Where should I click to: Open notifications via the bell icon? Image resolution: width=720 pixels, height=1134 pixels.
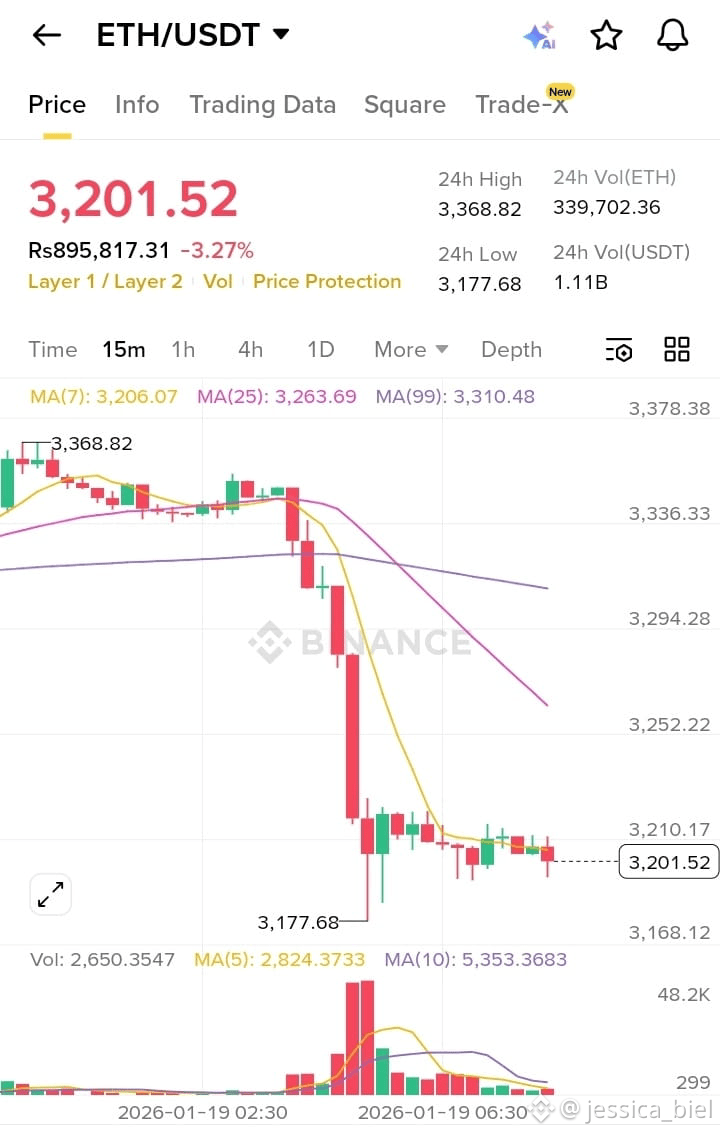[x=672, y=35]
